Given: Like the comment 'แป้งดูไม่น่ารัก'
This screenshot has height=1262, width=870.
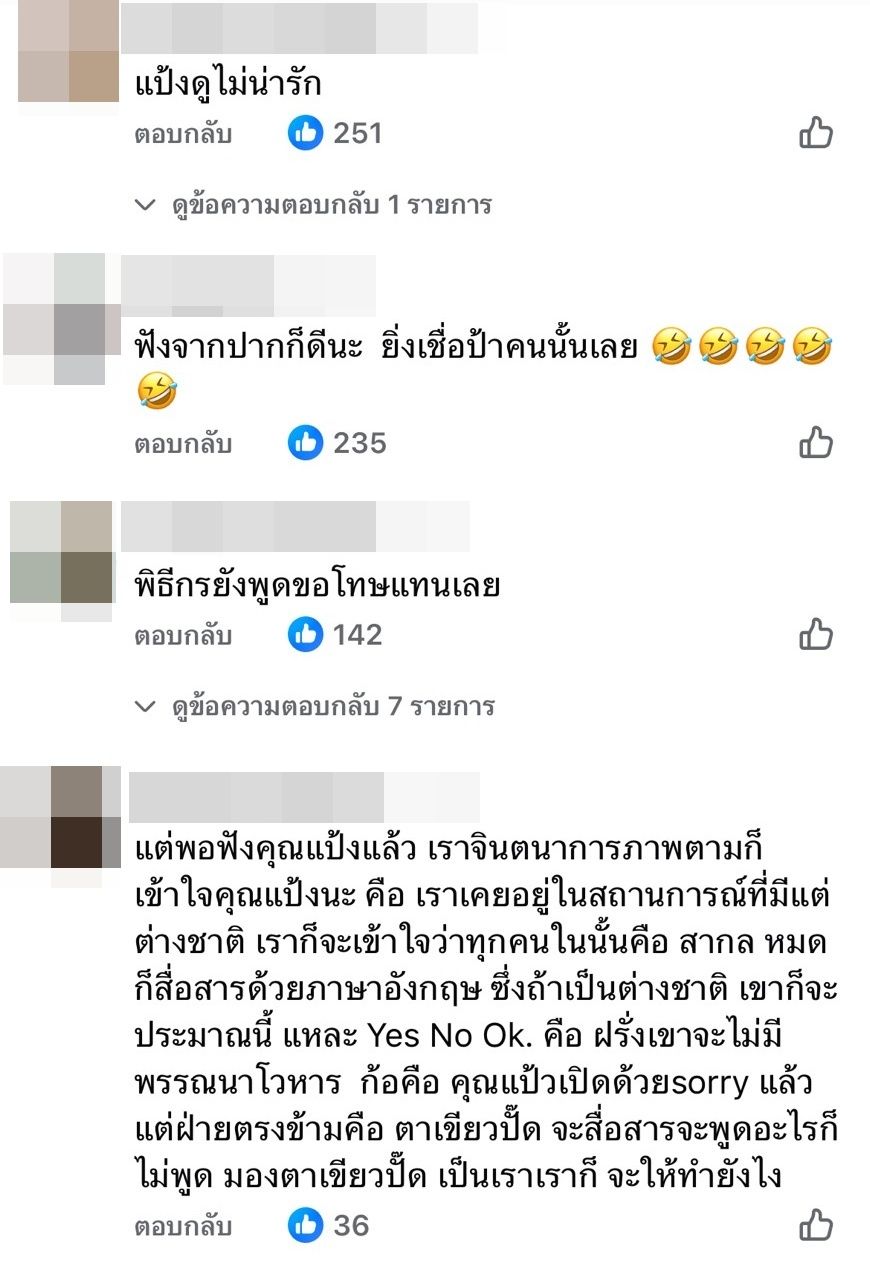Looking at the screenshot, I should pyautogui.click(x=816, y=133).
